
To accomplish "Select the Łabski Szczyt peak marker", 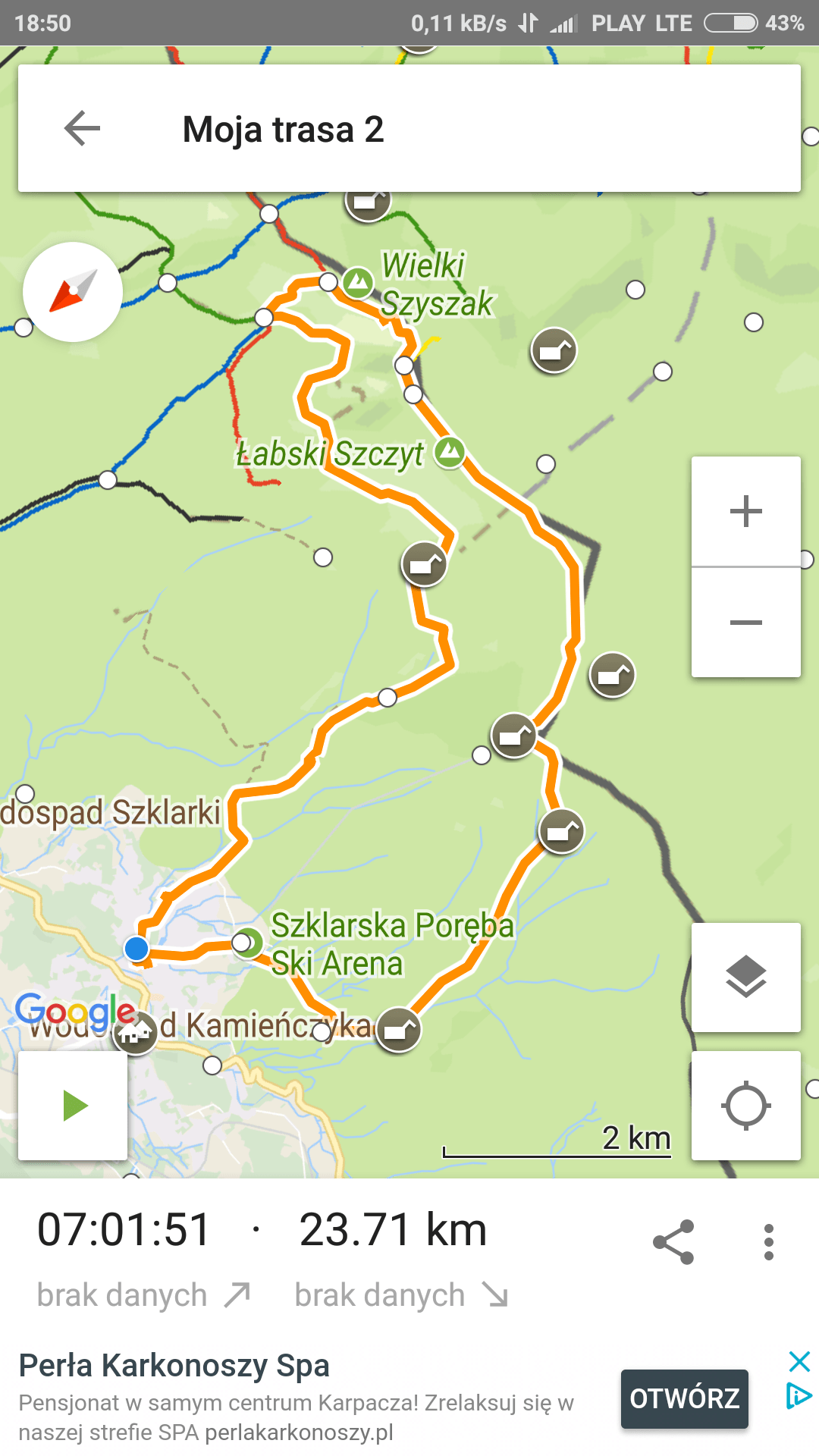I will click(x=450, y=453).
